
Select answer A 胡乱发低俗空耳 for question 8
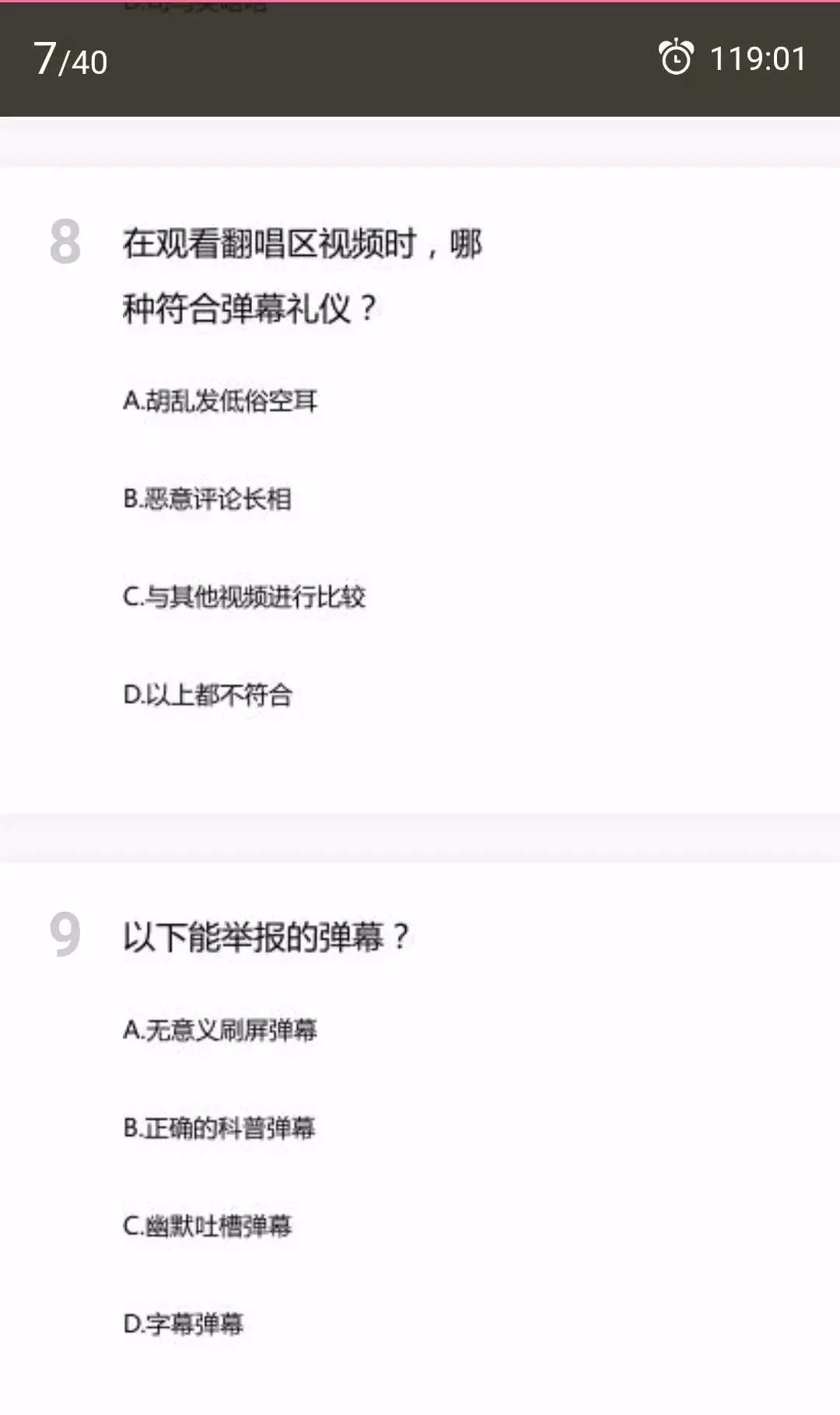225,401
